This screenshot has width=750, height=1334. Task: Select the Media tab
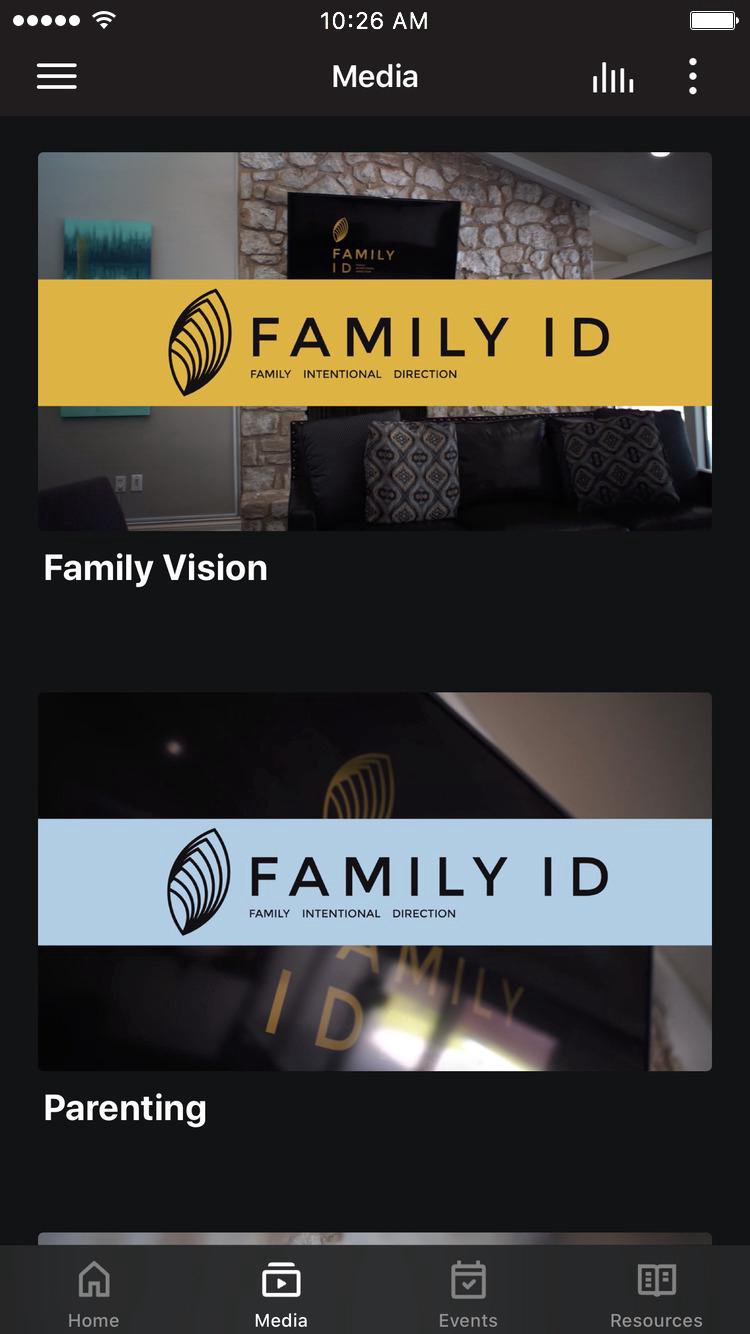point(281,1293)
